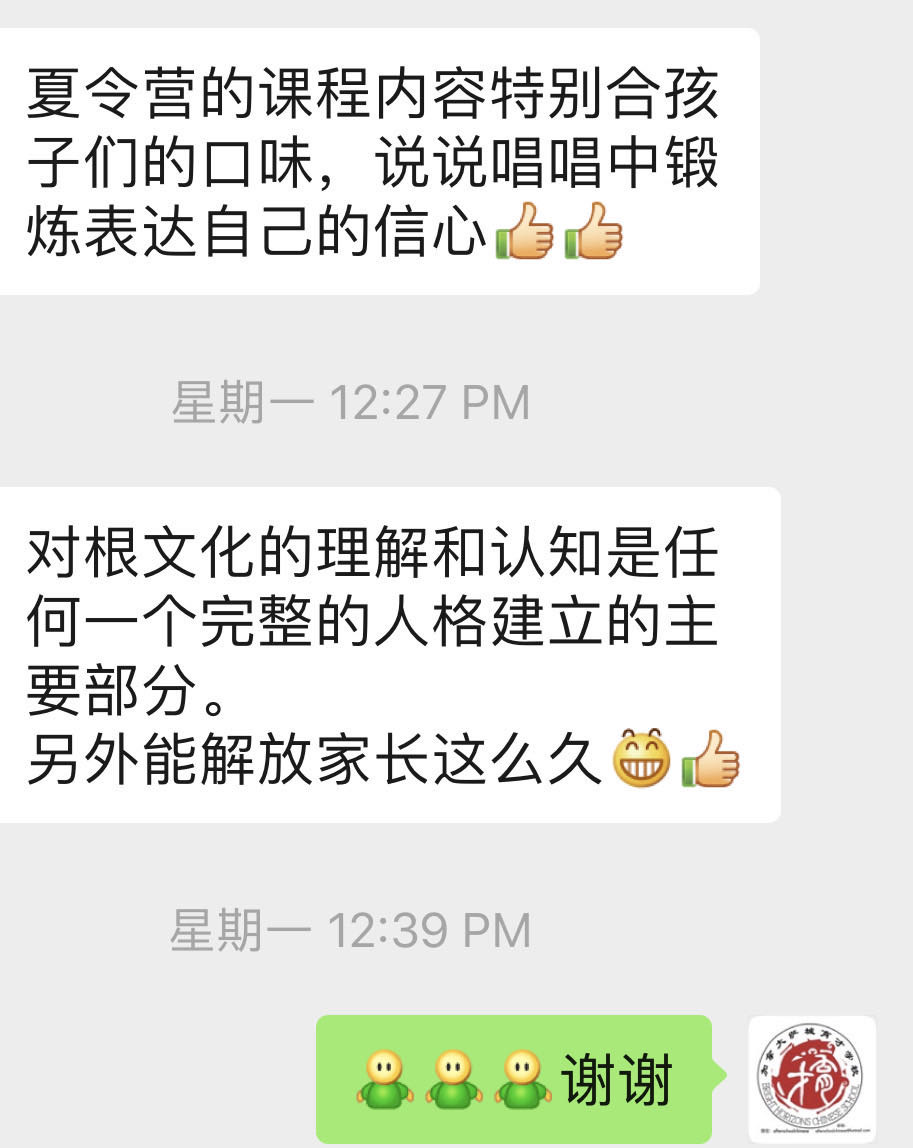The height and width of the screenshot is (1148, 913).
Task: Open the sender's avatar beside the 谢谢 message
Action: click(811, 1078)
